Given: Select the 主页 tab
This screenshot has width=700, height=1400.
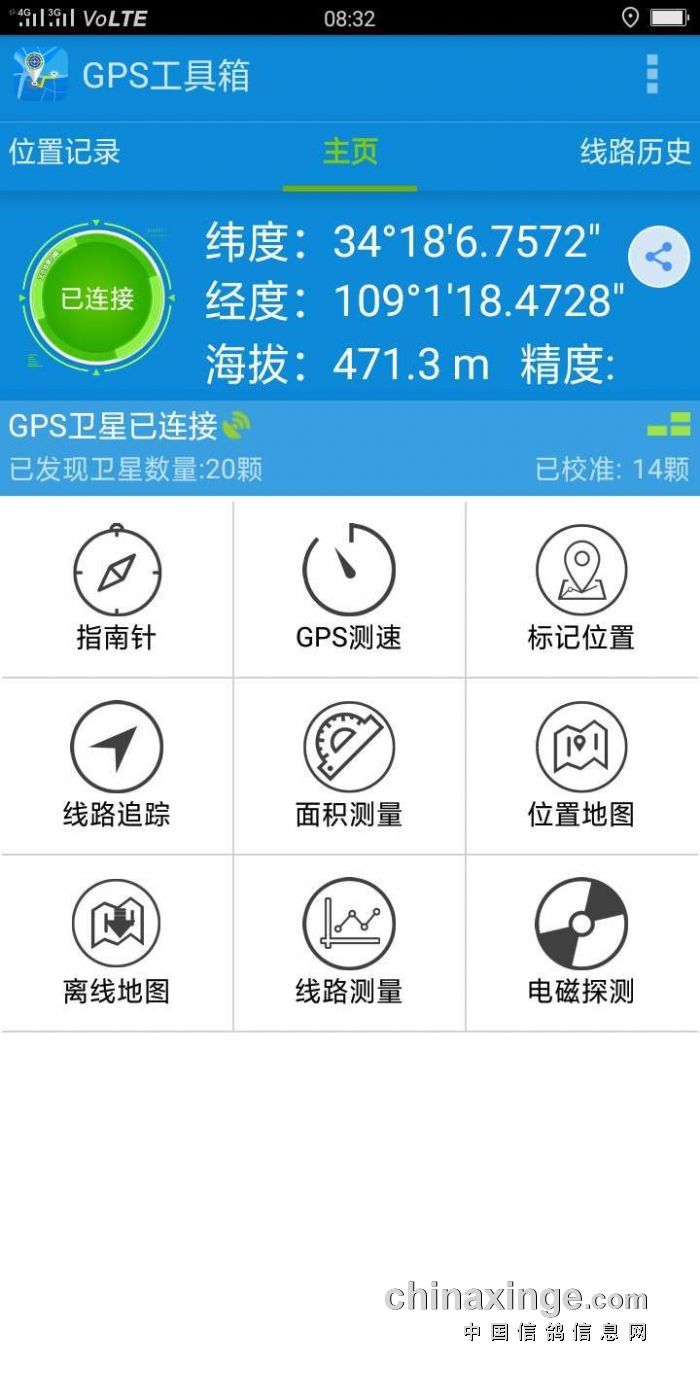Looking at the screenshot, I should pyautogui.click(x=350, y=152).
